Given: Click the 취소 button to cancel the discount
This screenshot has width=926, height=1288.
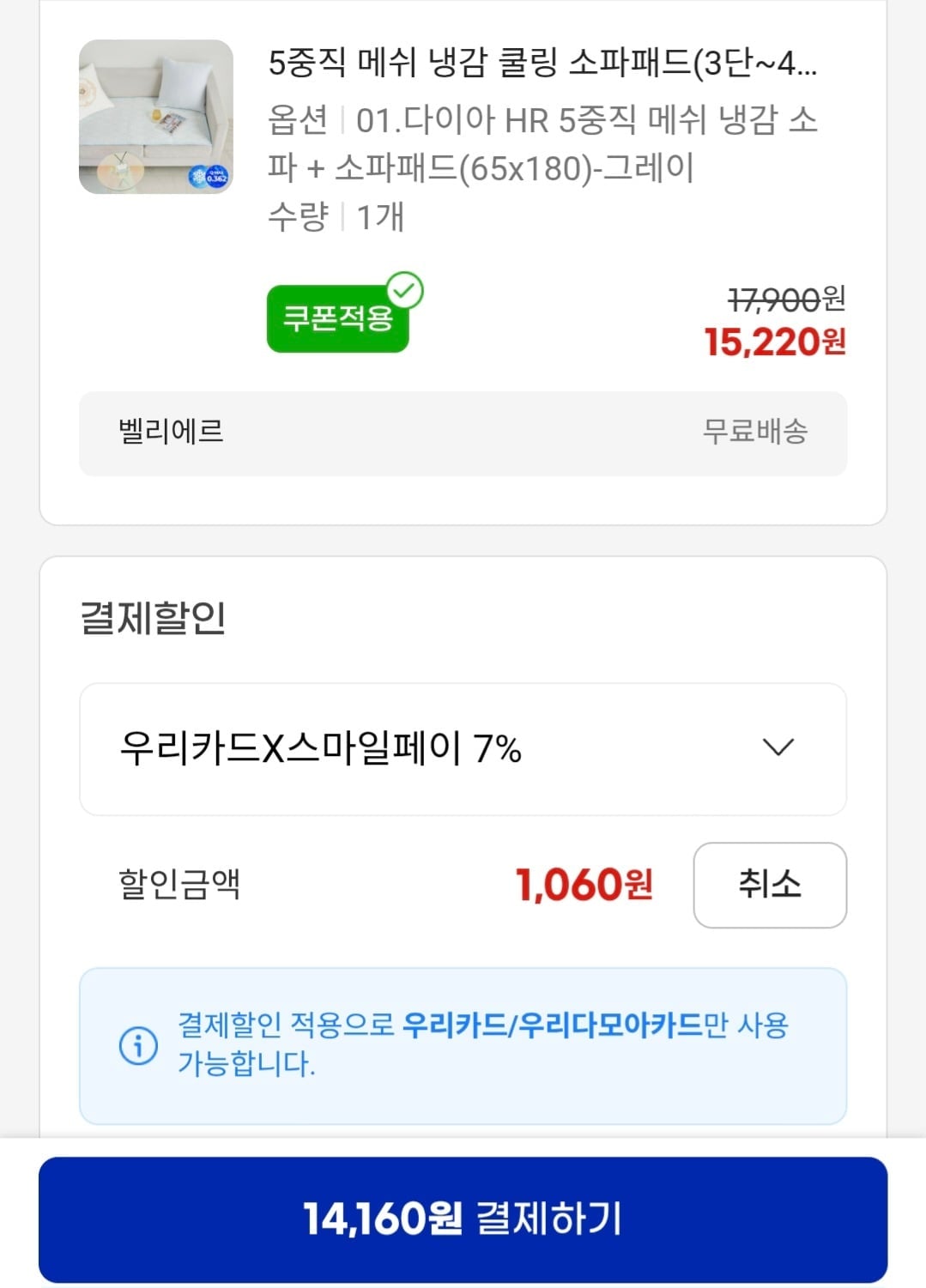Looking at the screenshot, I should click(770, 886).
